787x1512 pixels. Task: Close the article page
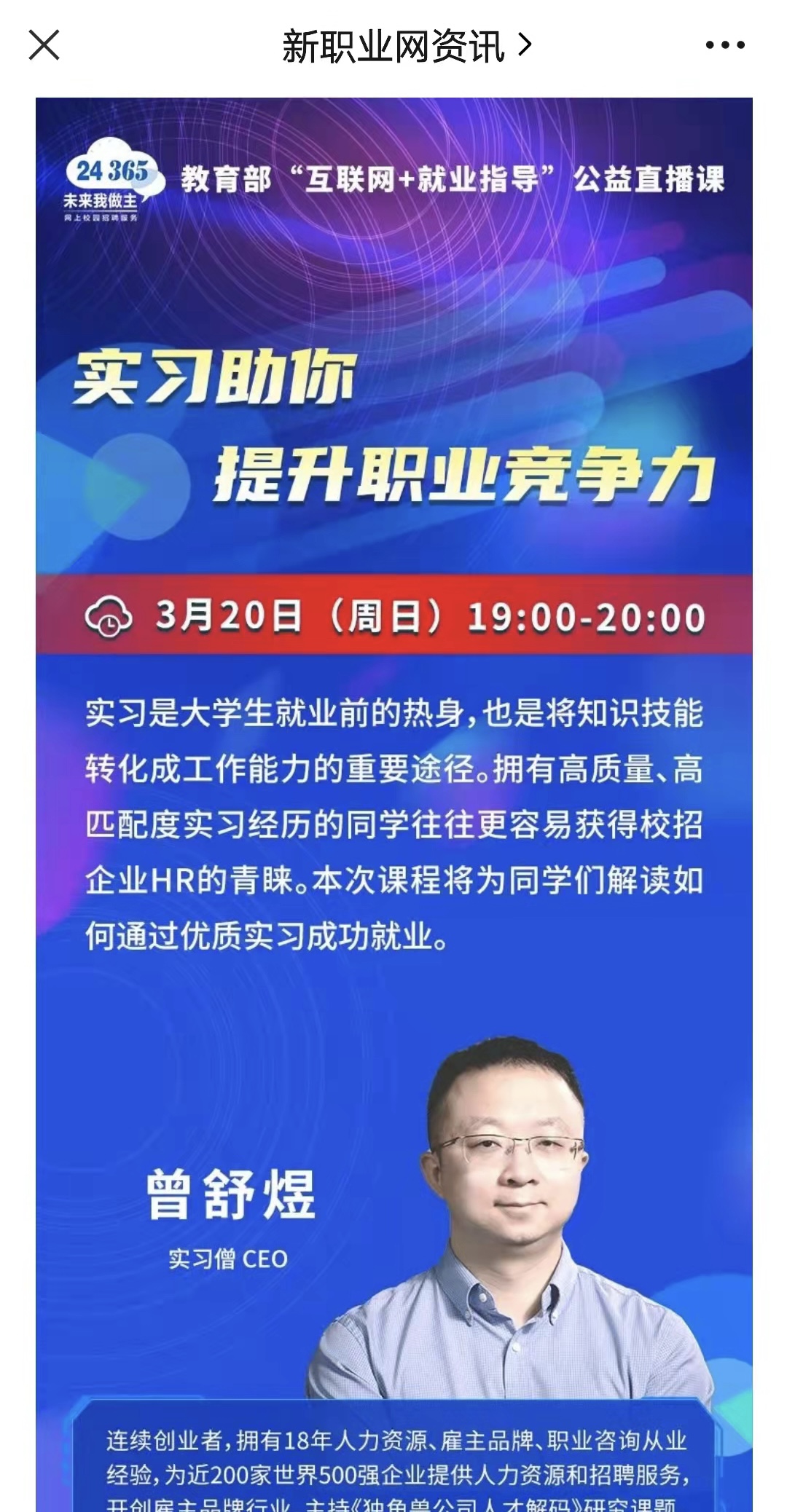point(44,45)
